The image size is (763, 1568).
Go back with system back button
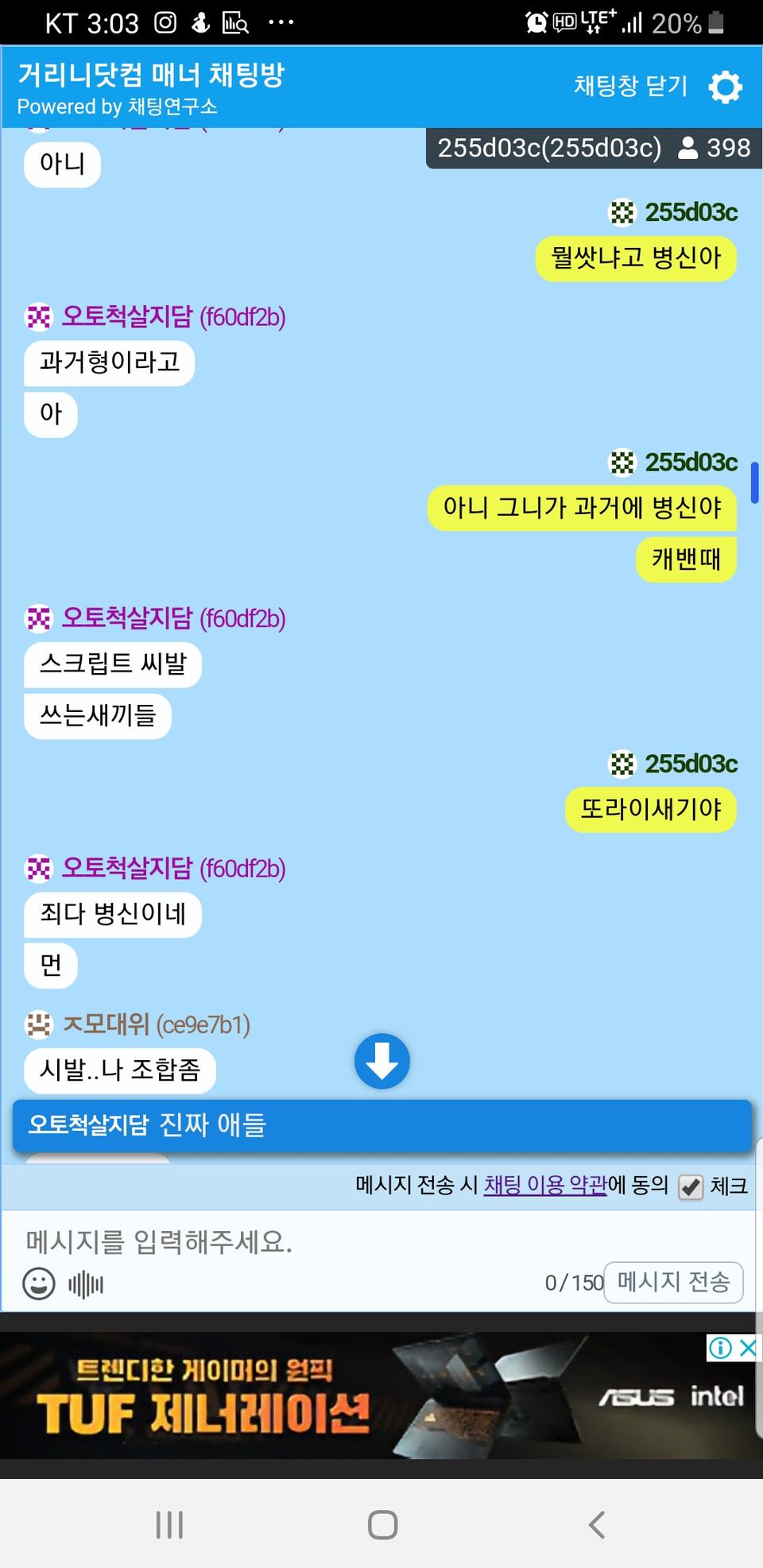pyautogui.click(x=596, y=1524)
